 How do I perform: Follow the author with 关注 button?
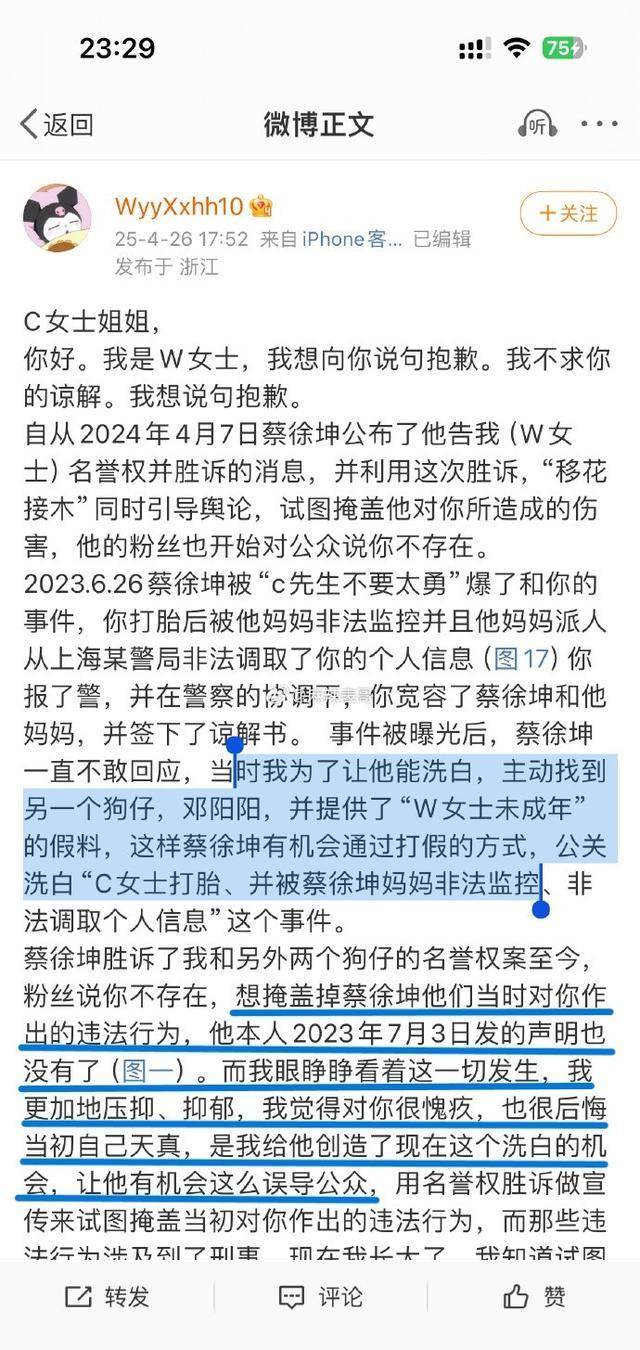(567, 213)
